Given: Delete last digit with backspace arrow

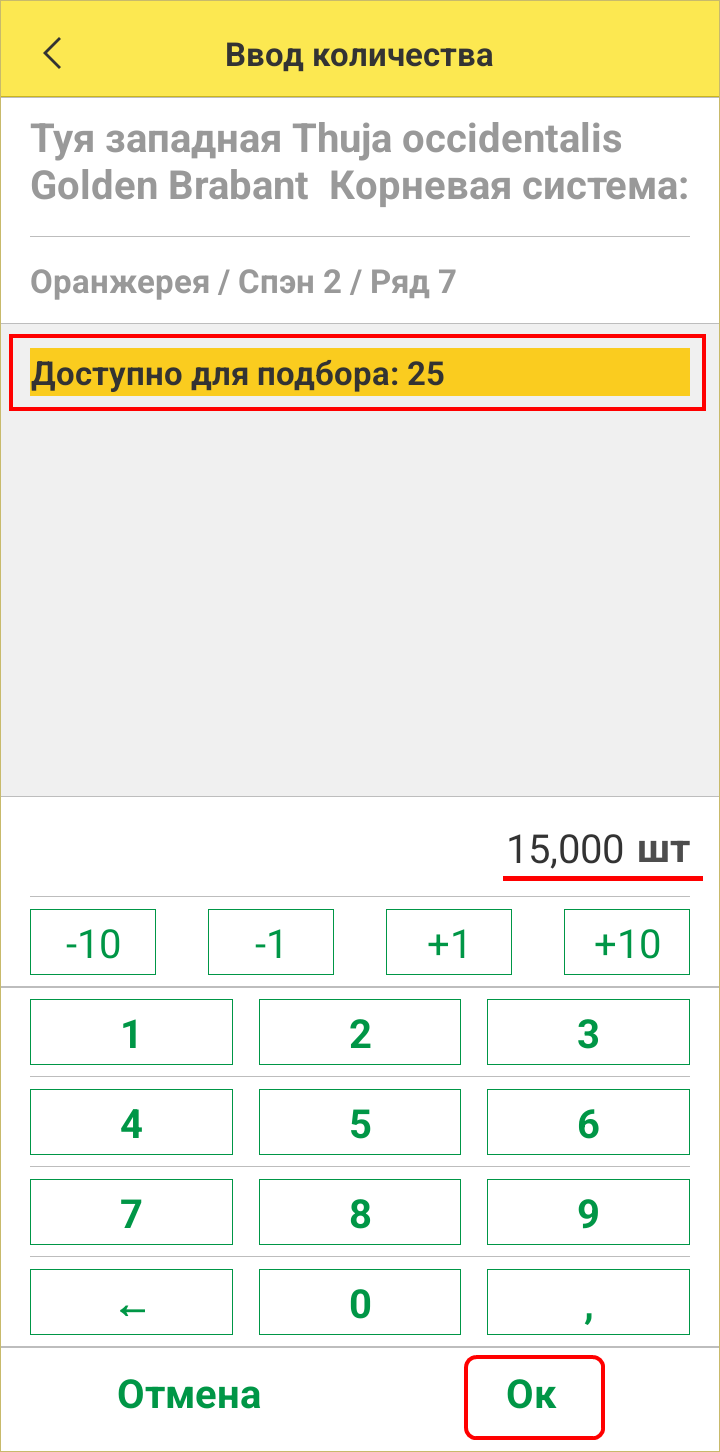Looking at the screenshot, I should pos(131,1302).
